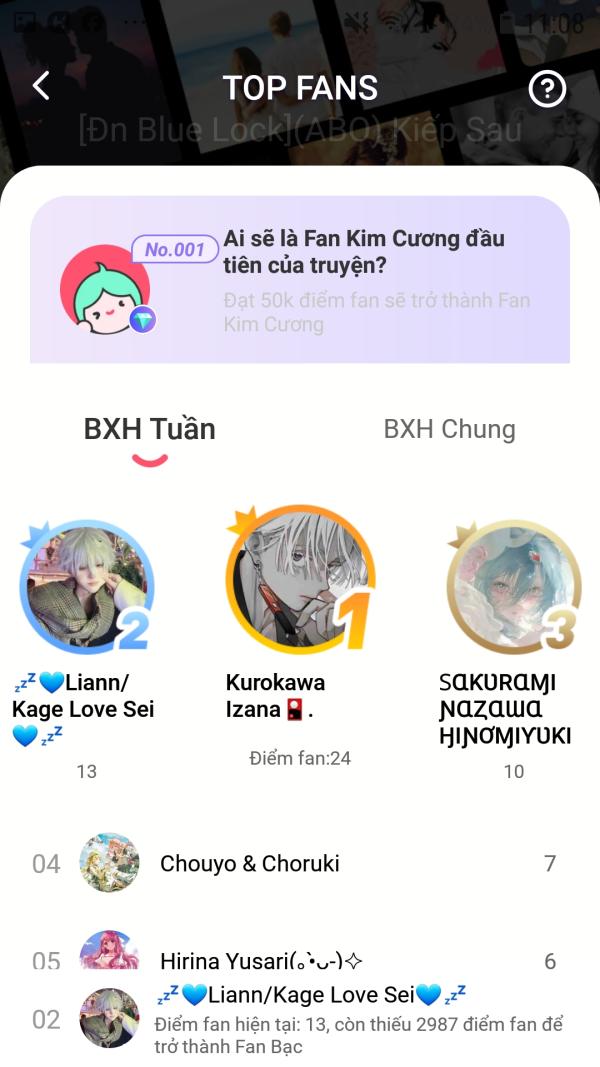Select the BXH Tuần tab
The width and height of the screenshot is (600, 1067).
(150, 429)
